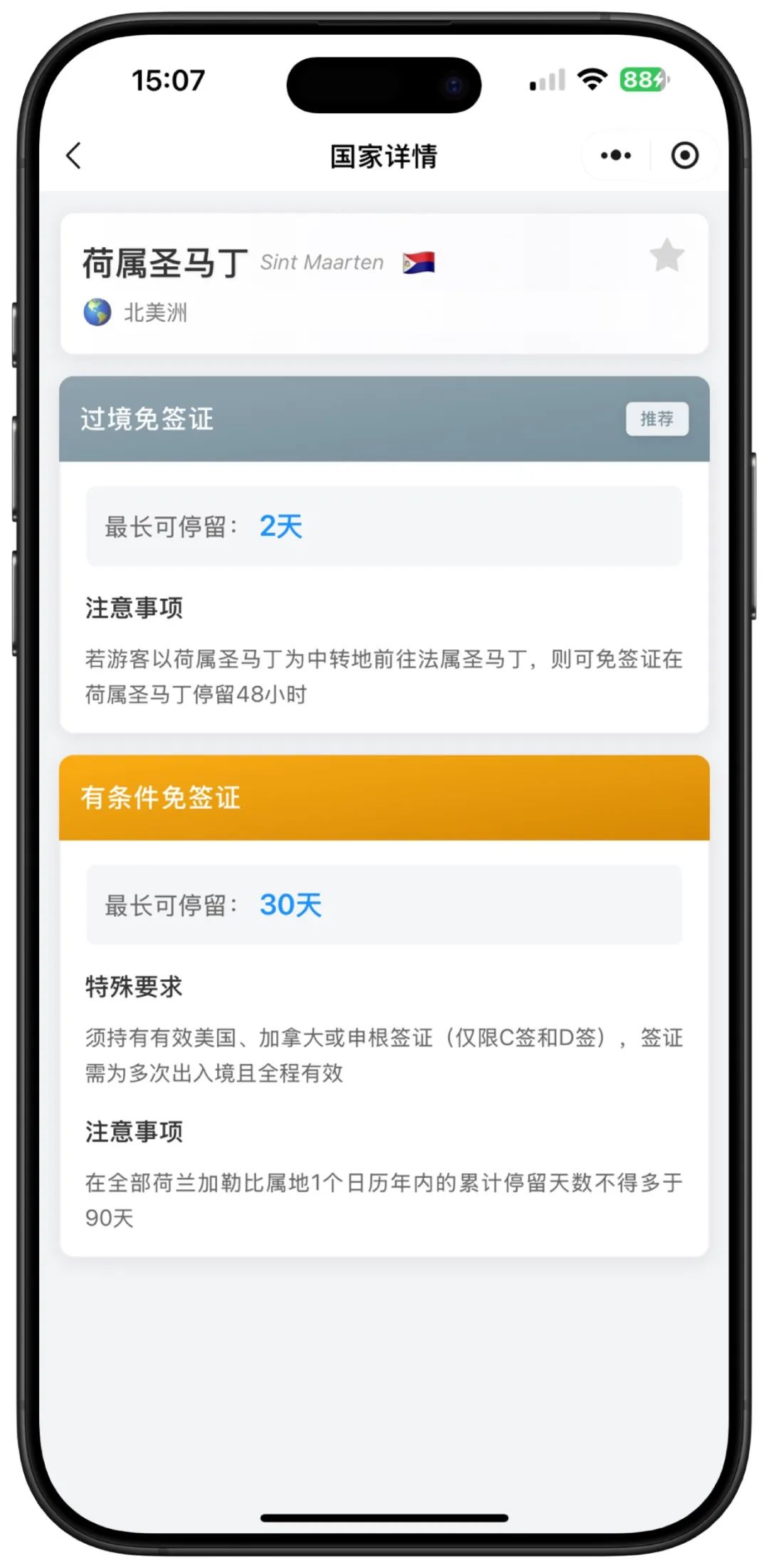This screenshot has height=1568, width=769.
Task: Open the mini program three-dot menu
Action: (616, 155)
